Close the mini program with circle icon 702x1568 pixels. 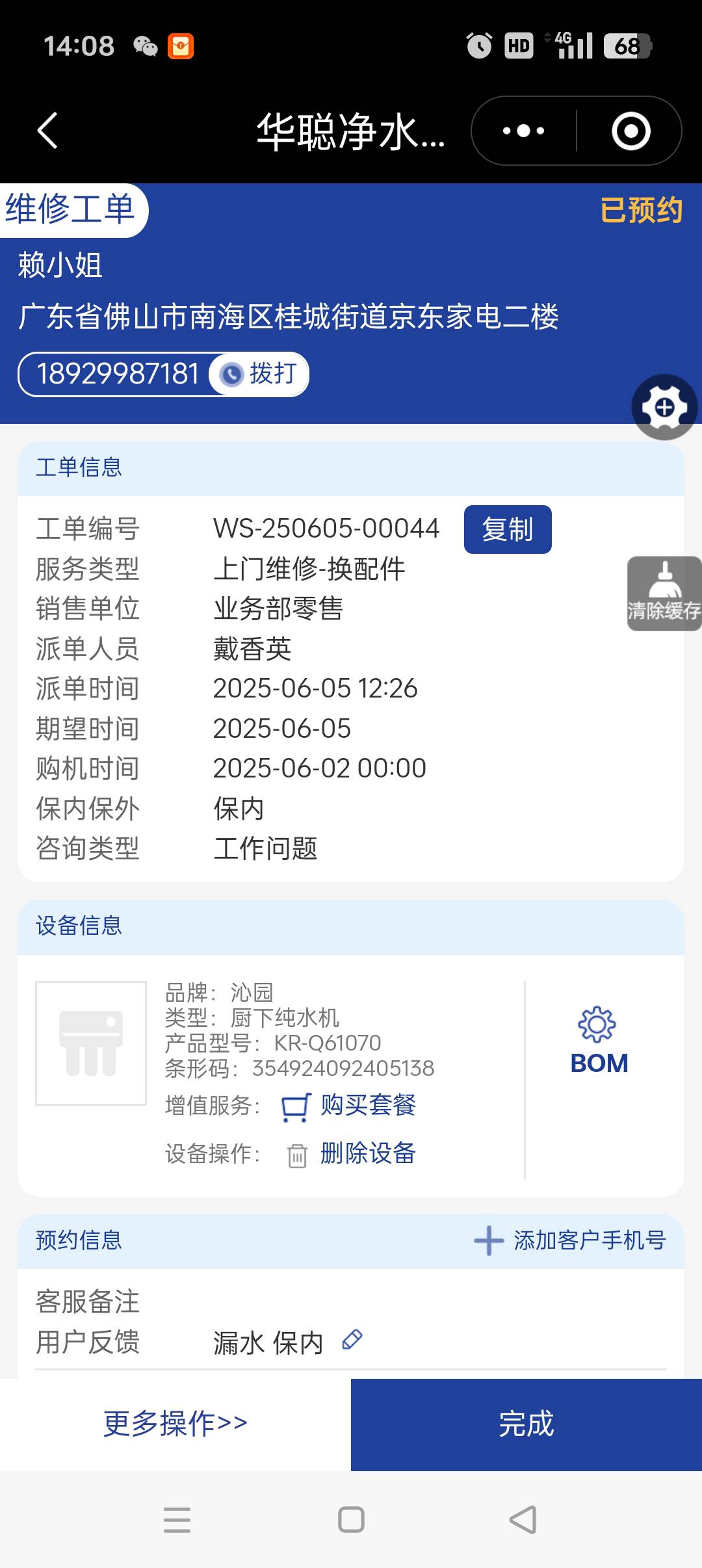[630, 131]
